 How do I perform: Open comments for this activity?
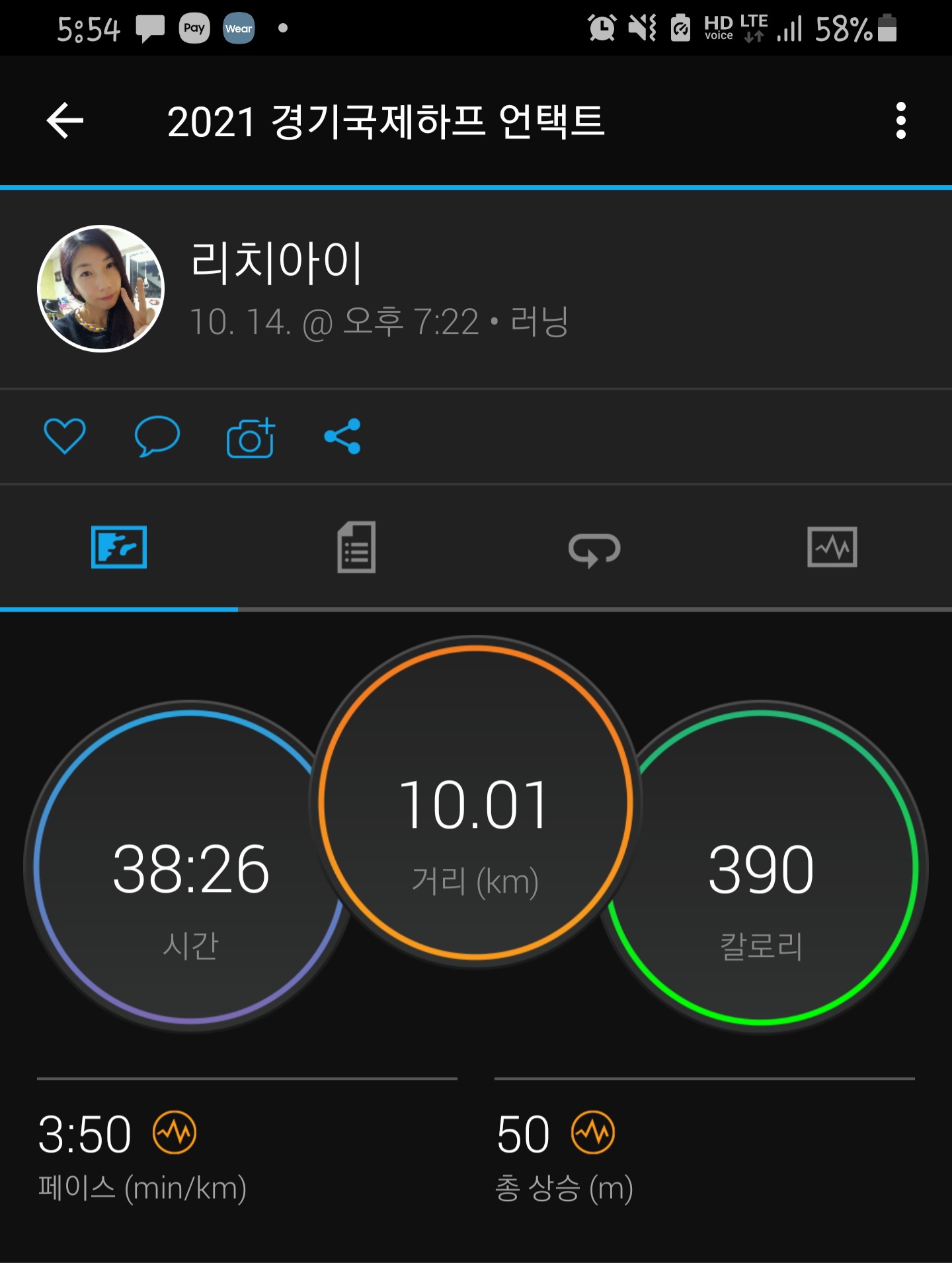[157, 436]
